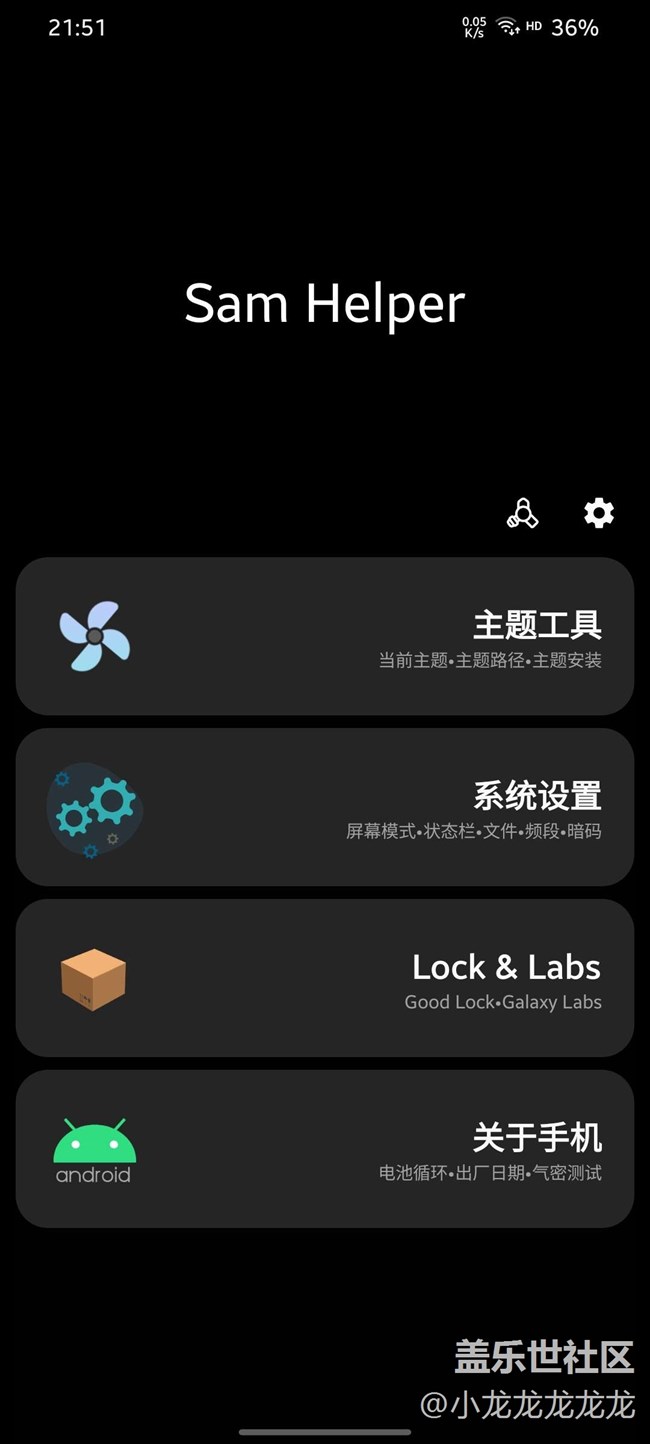Image resolution: width=650 pixels, height=1444 pixels.
Task: Tap the fan-shaped icon beside the gear
Action: [x=522, y=514]
